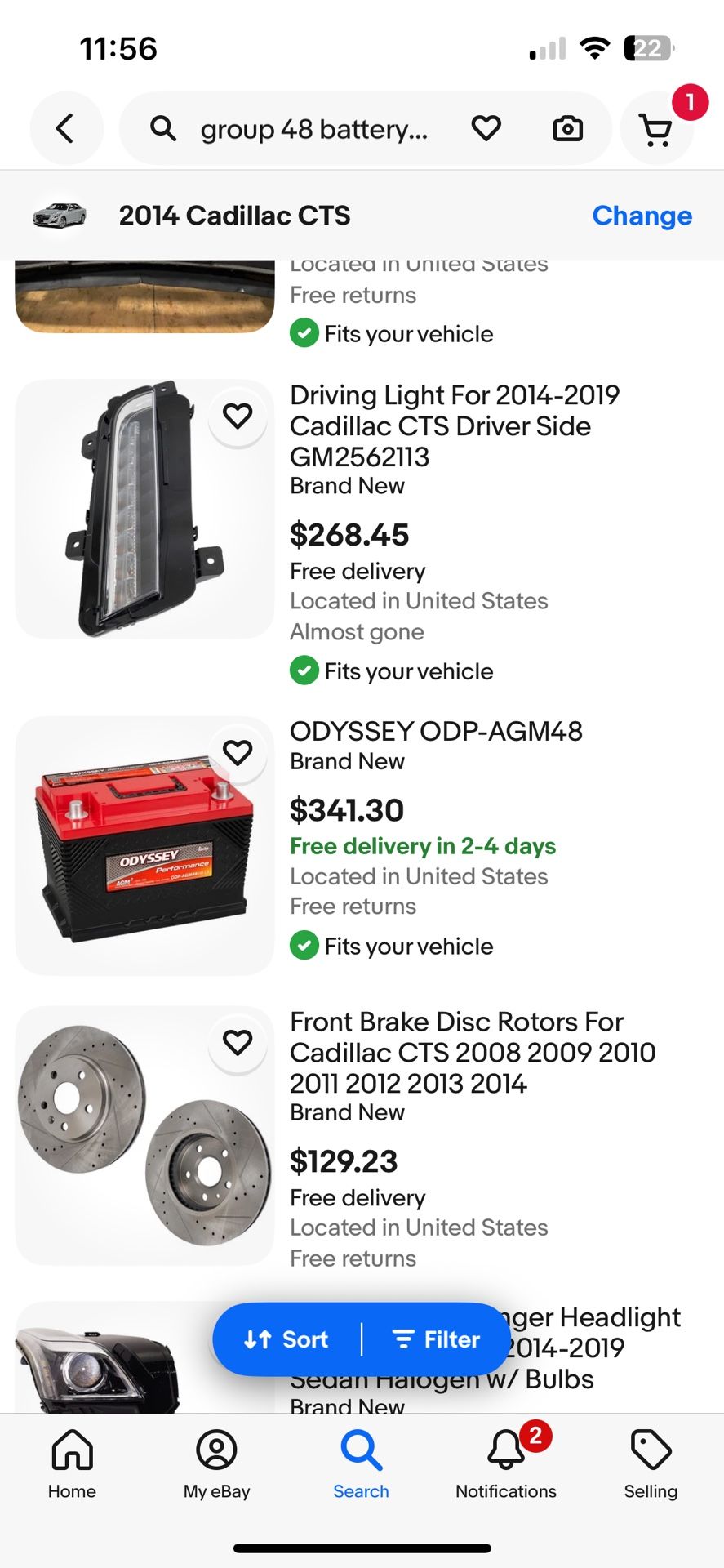Open the Front Brake Disc Rotors listing
The width and height of the screenshot is (724, 1568).
(x=472, y=1052)
